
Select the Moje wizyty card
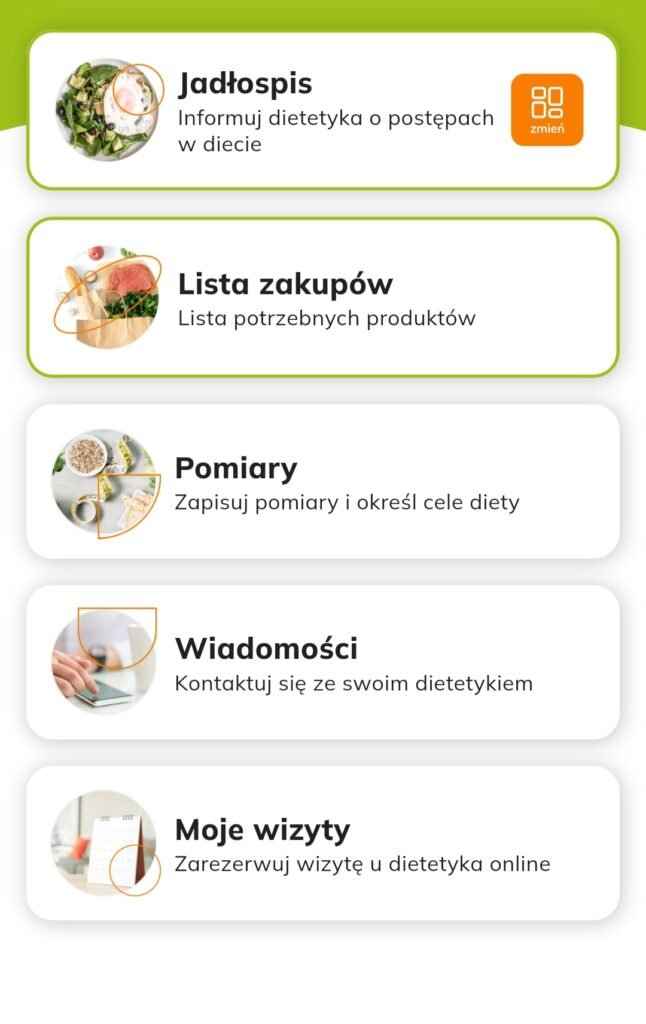tap(322, 844)
